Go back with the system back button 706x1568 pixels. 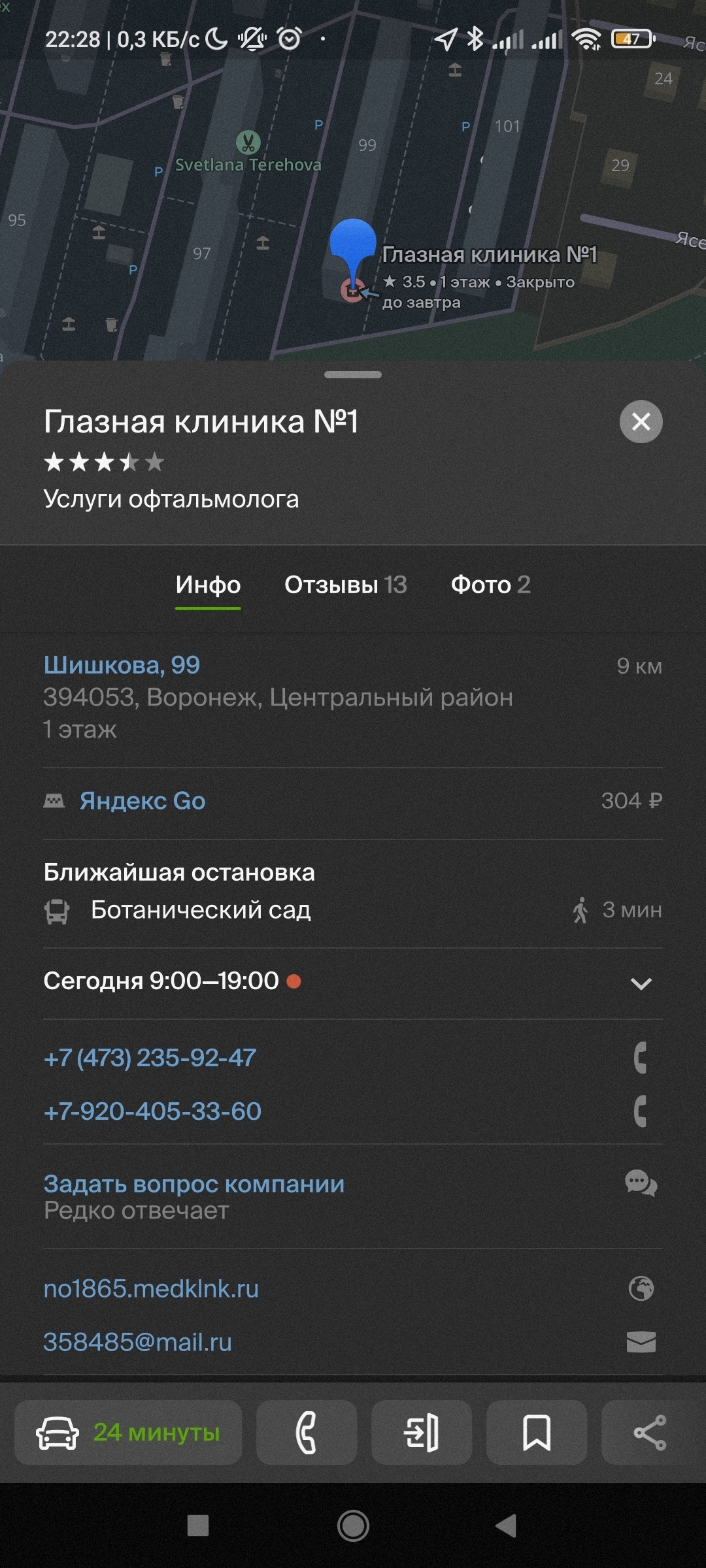point(506,1526)
